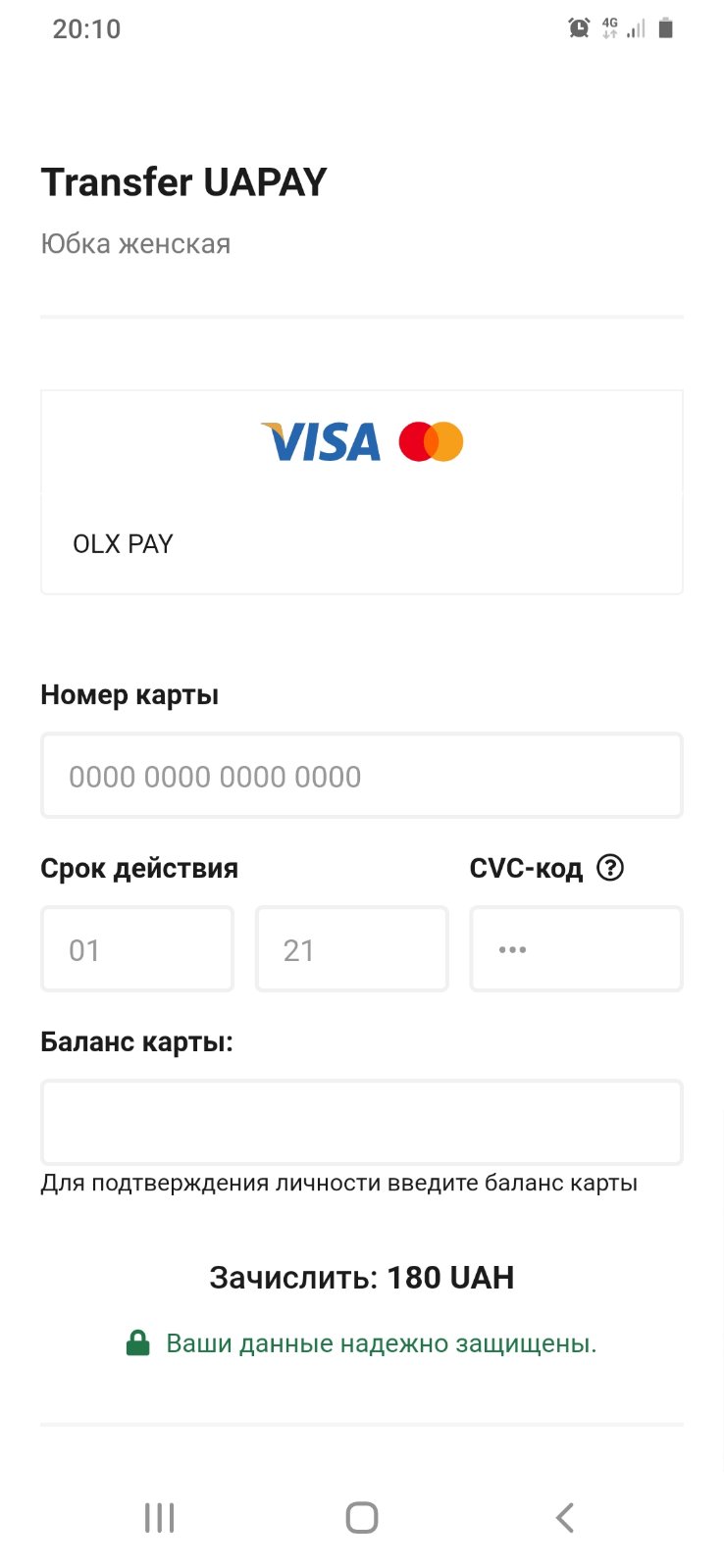Screen dimensions: 724x1568
Task: Tap the signal strength bars icon
Action: point(639,29)
